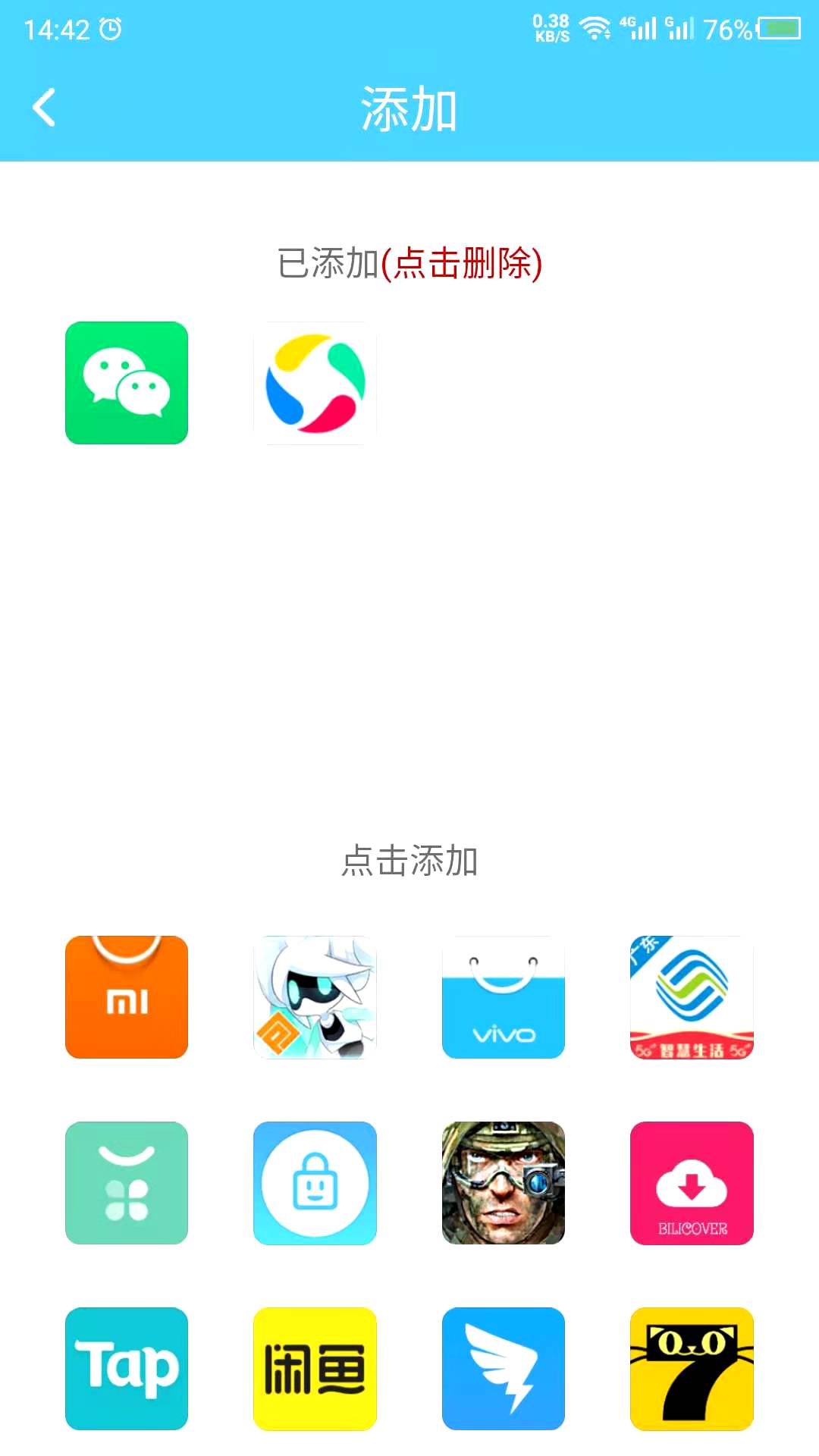The image size is (819, 1456).
Task: Tap the red 点击删除 hint text
Action: [x=464, y=265]
